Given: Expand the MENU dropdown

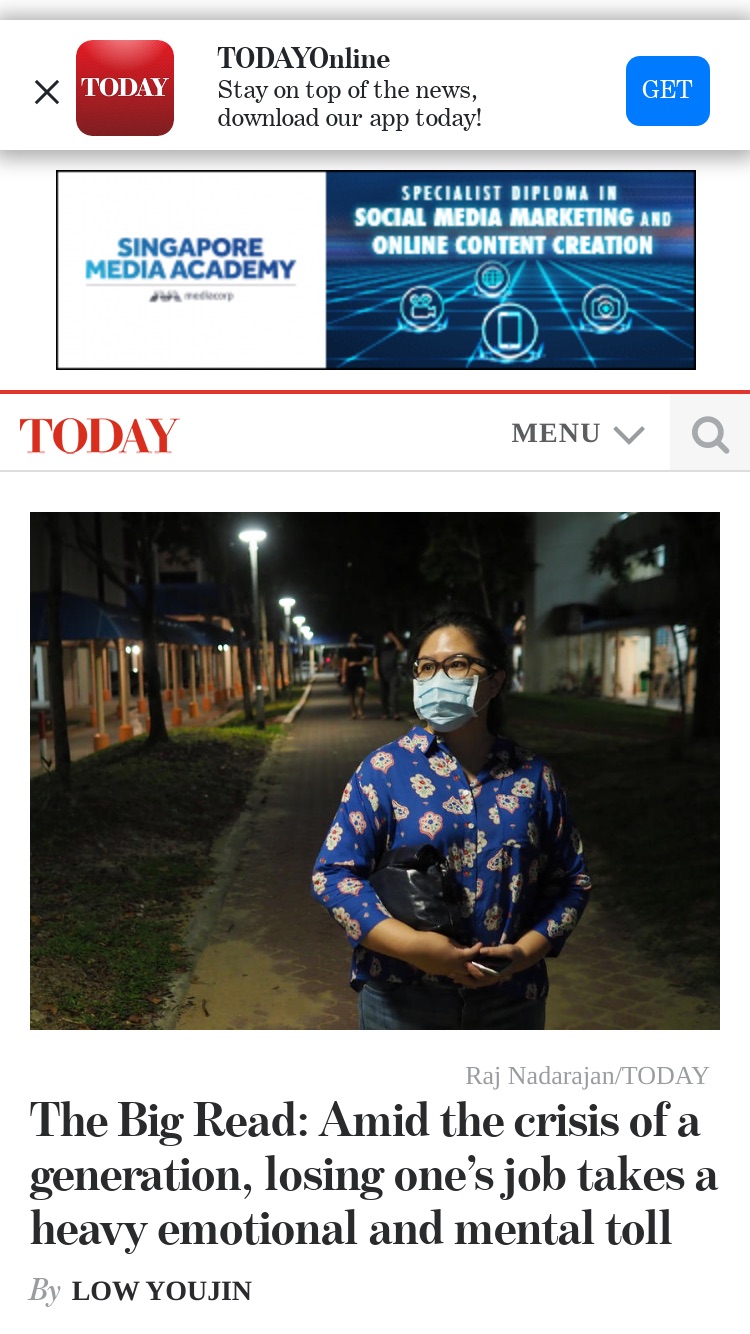Looking at the screenshot, I should tap(578, 434).
